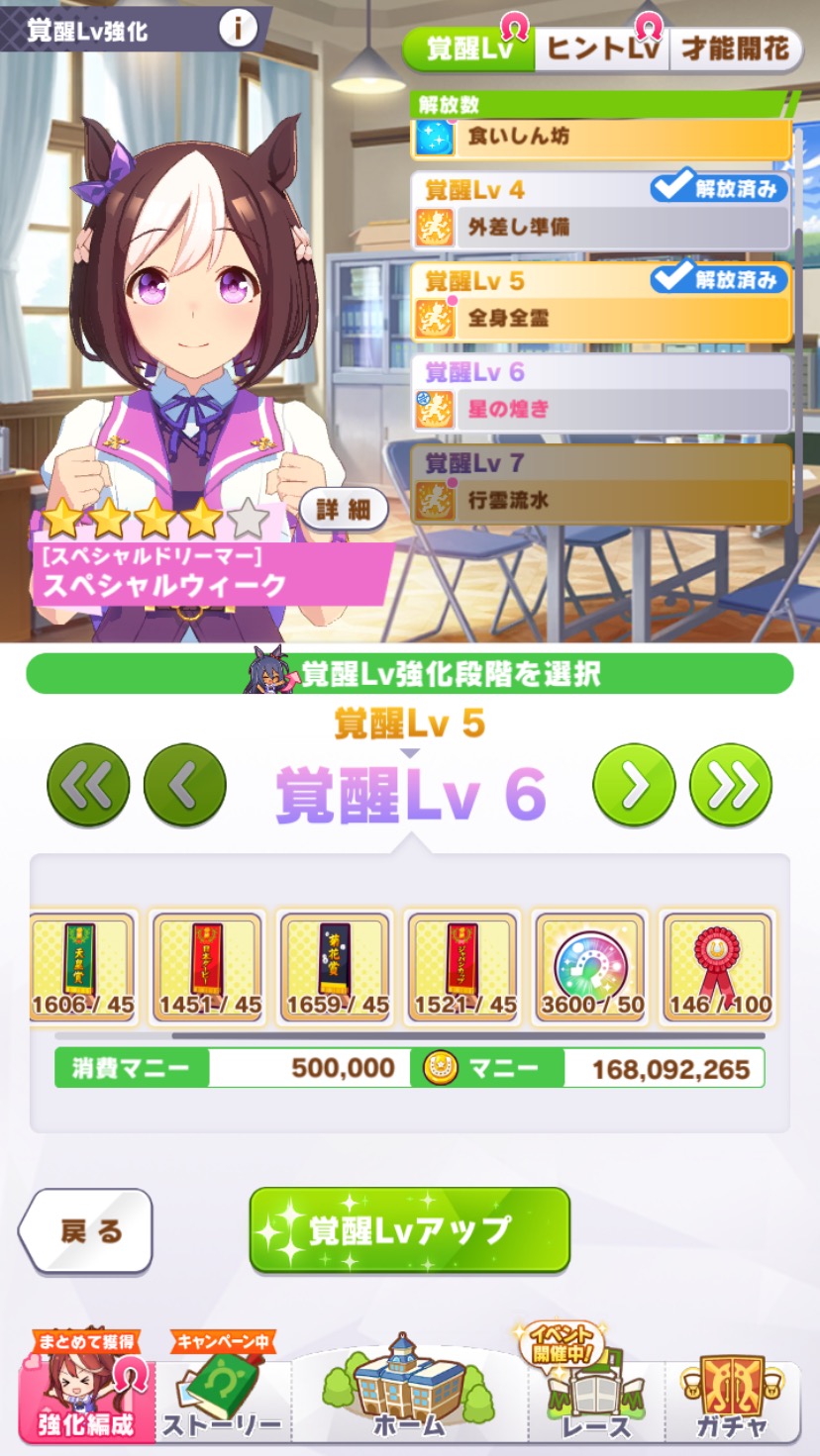Image resolution: width=820 pixels, height=1456 pixels.
Task: Switch to the 才能開花 tab
Action: pos(735,48)
